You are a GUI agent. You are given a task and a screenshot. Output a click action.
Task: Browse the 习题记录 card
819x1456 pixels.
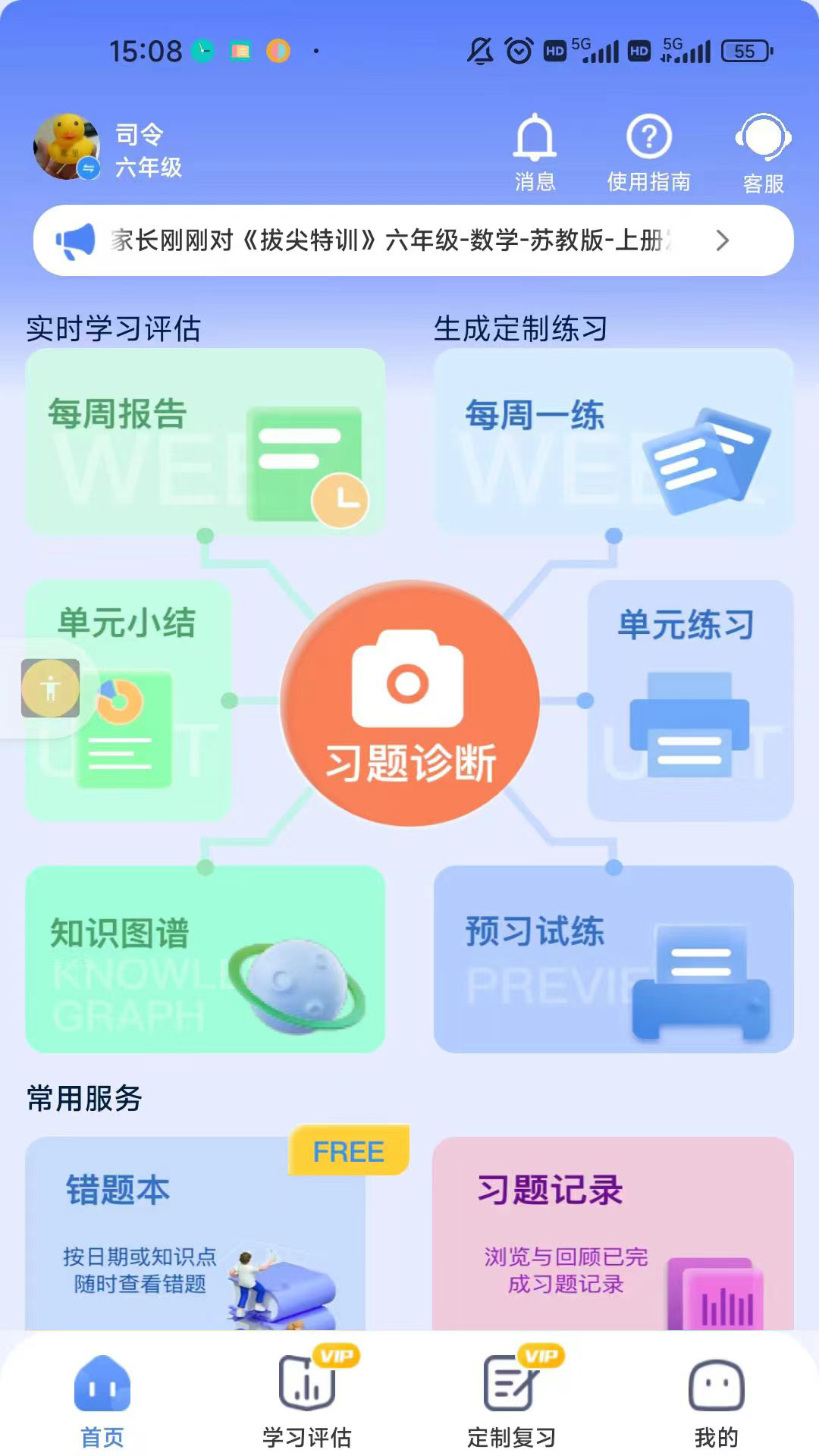(x=613, y=1232)
